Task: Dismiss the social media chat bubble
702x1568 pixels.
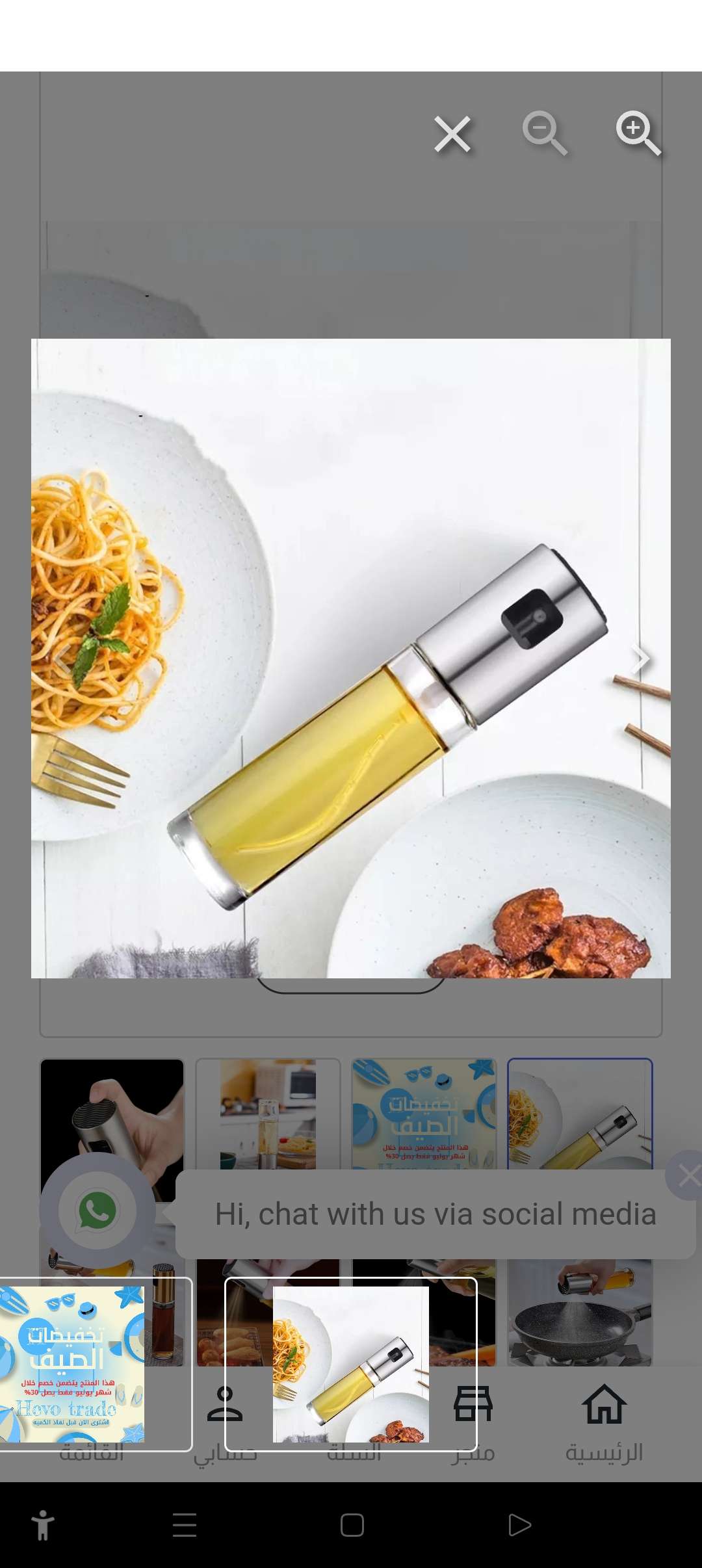Action: point(688,1175)
